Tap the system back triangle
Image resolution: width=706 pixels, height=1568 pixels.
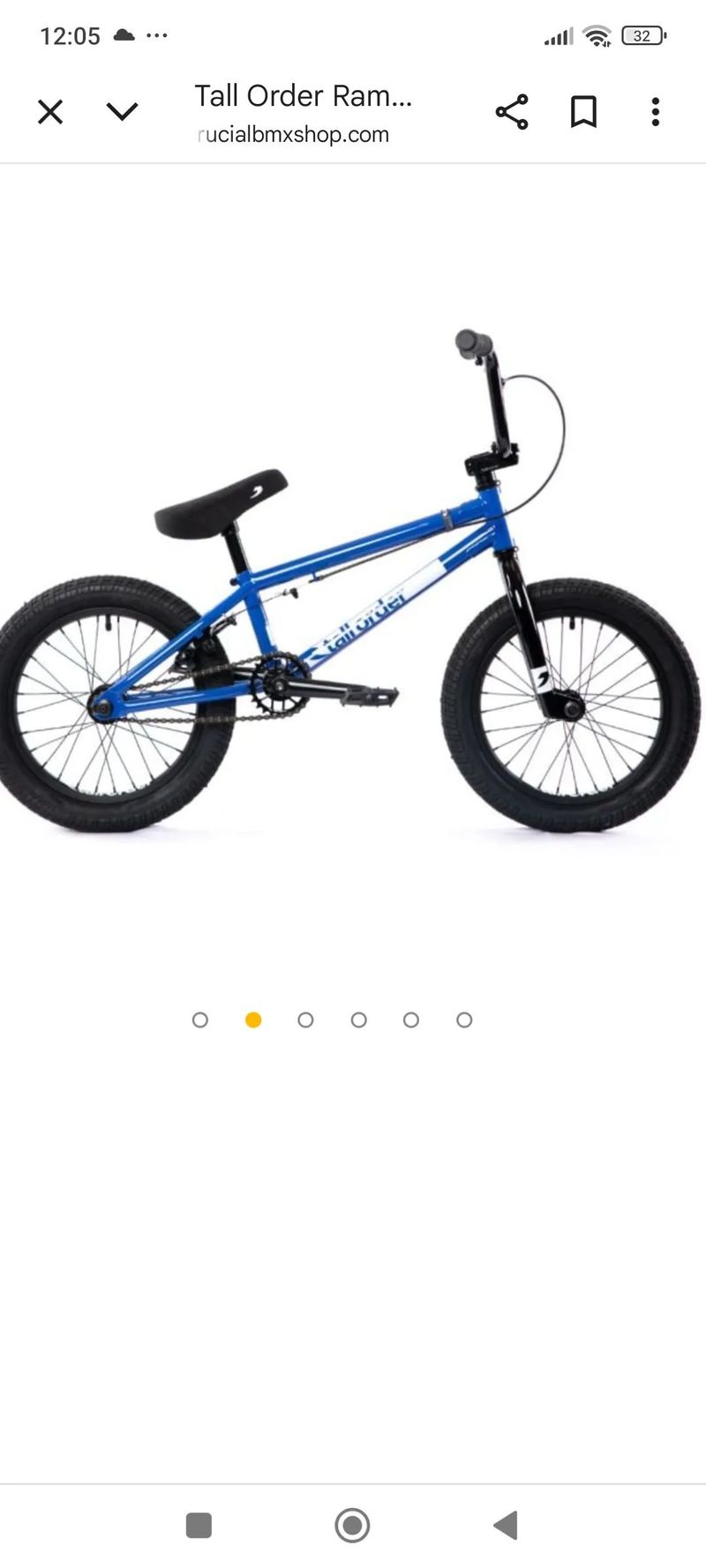pos(506,1525)
